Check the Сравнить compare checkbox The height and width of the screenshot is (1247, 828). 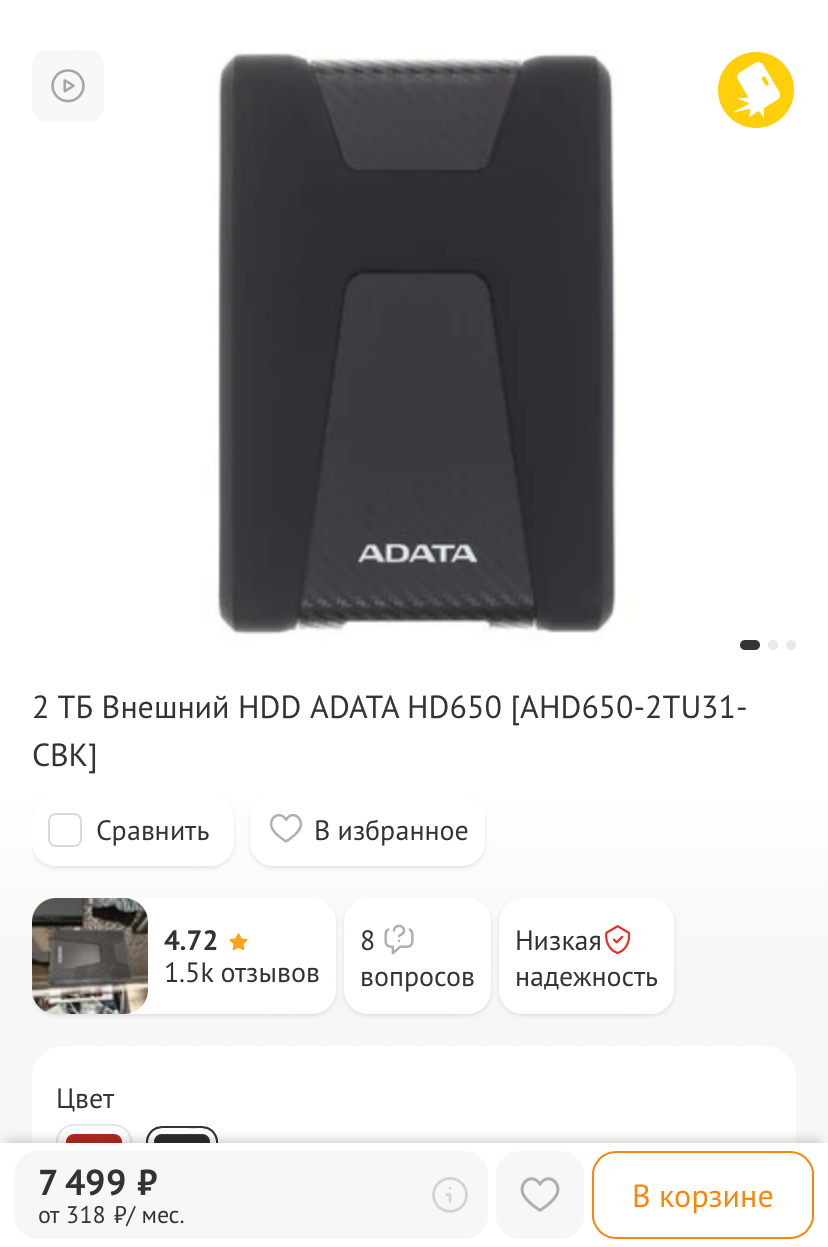66,830
